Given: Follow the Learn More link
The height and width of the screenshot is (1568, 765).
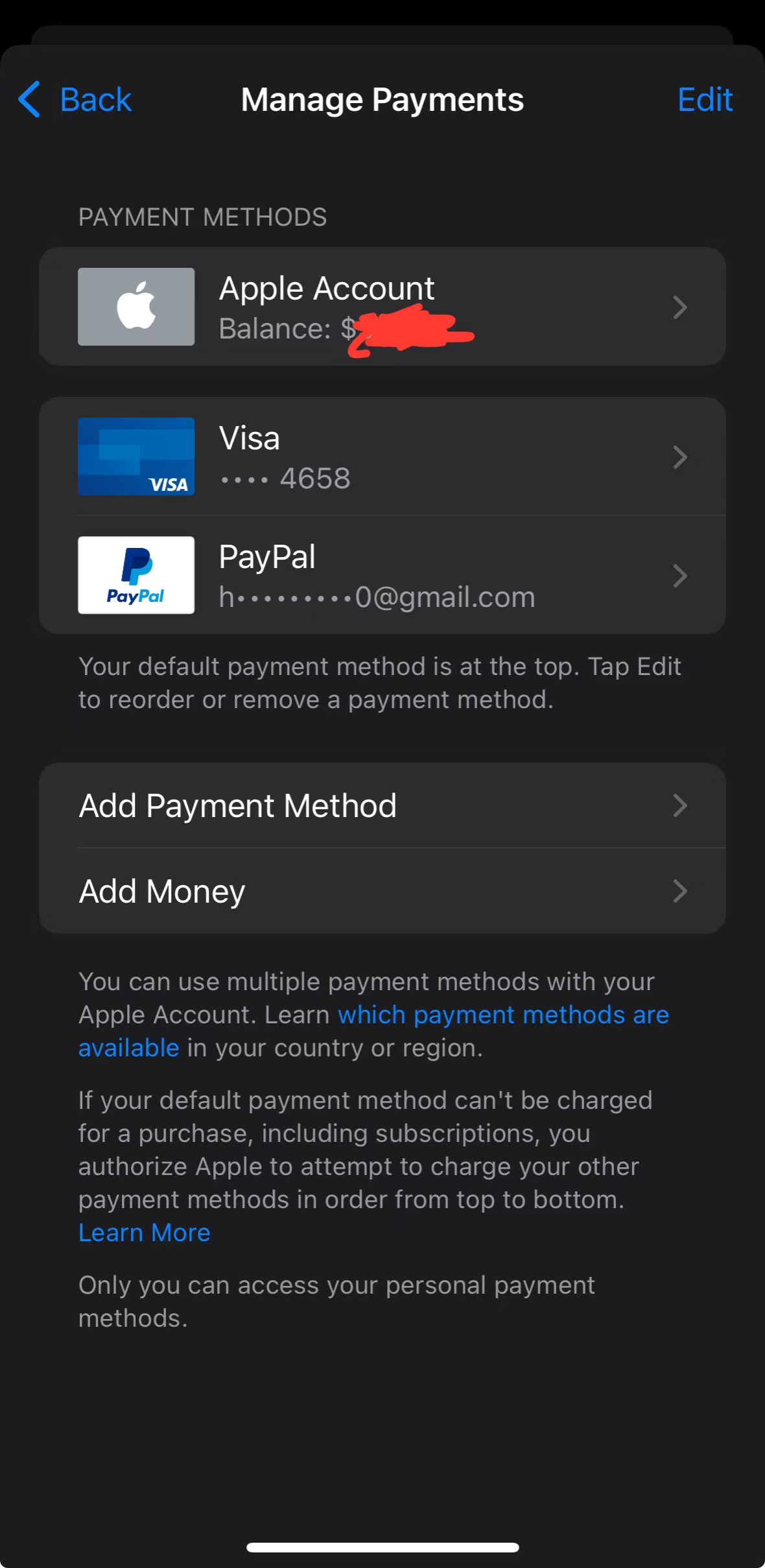Looking at the screenshot, I should click(145, 1233).
